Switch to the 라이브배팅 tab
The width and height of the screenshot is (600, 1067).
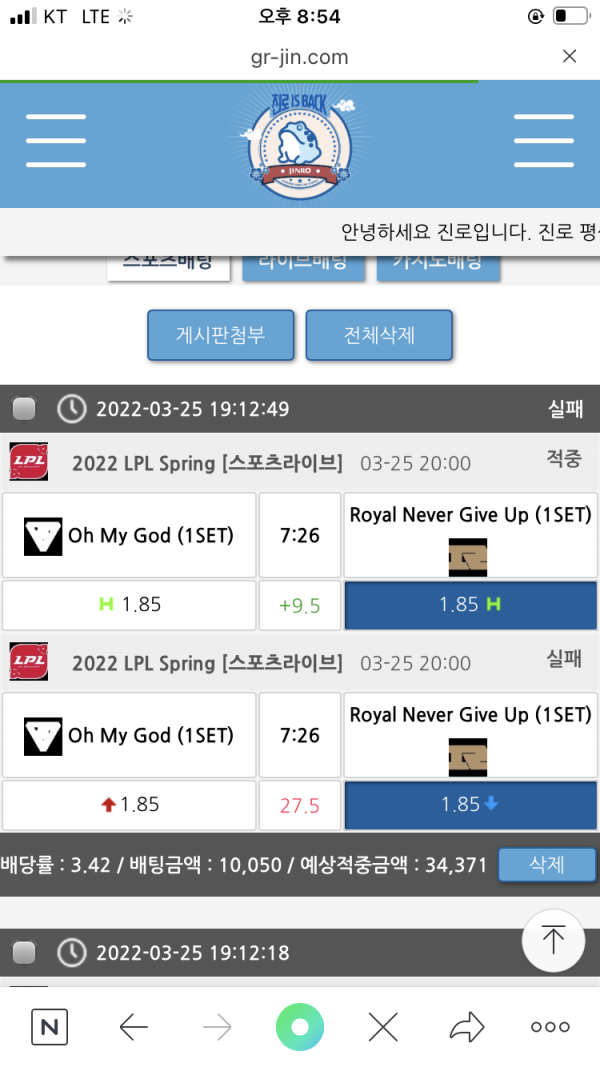(x=302, y=267)
